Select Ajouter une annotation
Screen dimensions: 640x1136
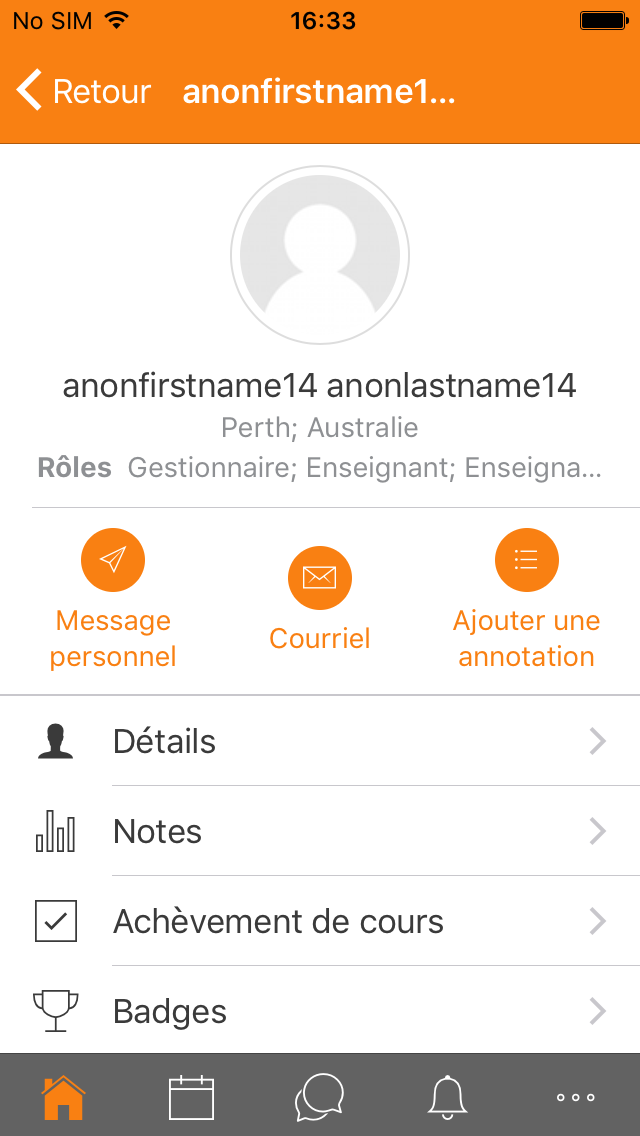(x=526, y=599)
